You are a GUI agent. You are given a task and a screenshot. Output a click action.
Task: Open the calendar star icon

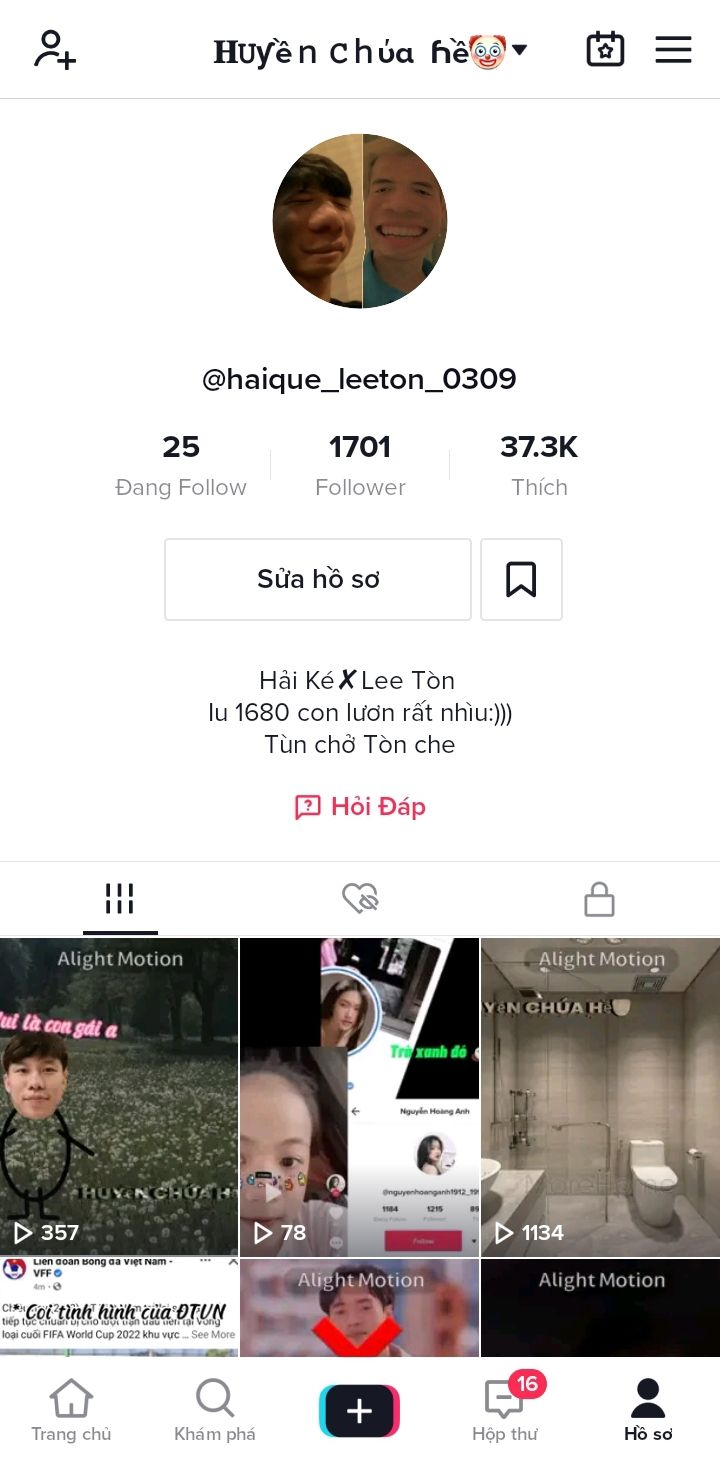coord(605,50)
